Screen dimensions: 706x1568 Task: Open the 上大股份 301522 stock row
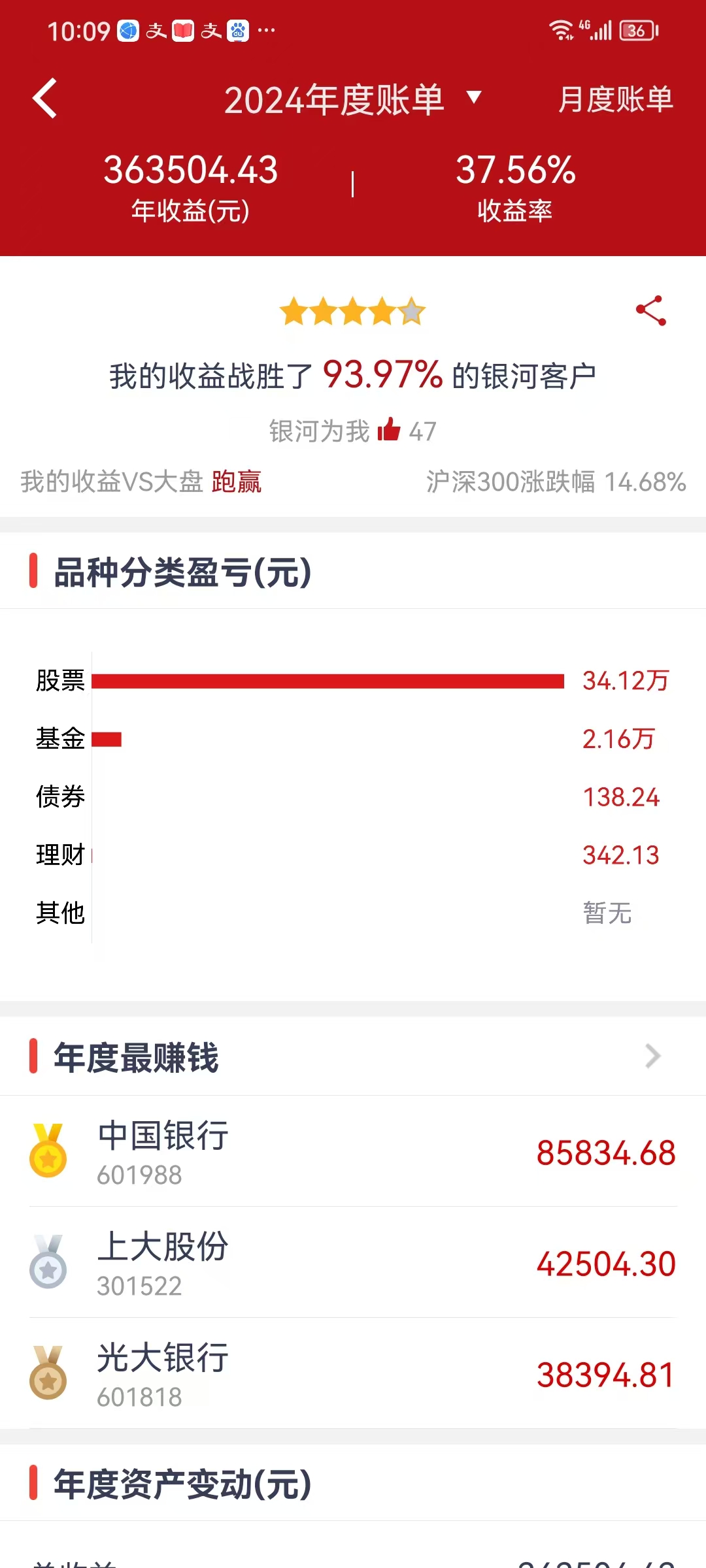(353, 1264)
